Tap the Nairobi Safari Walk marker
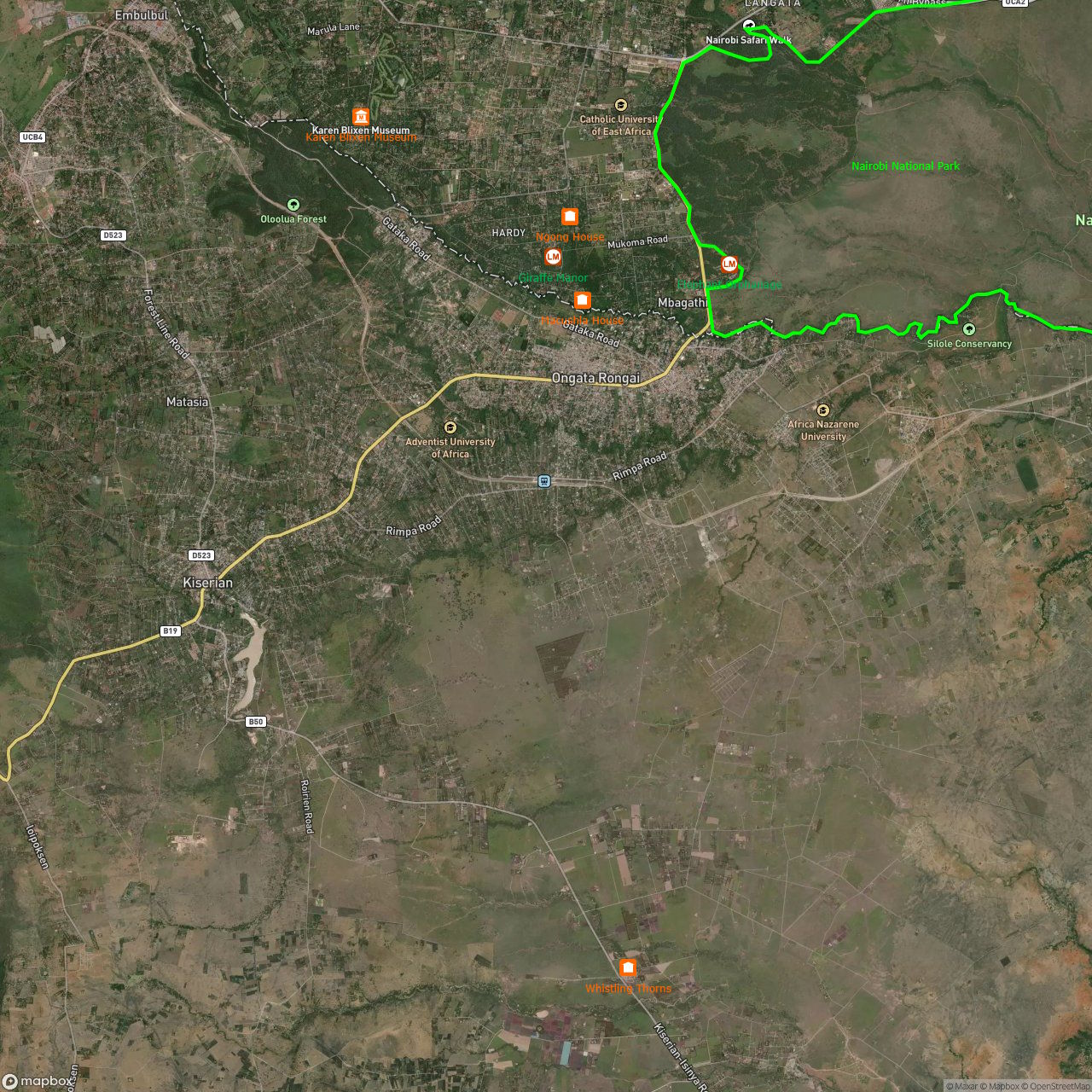1092x1092 pixels. (749, 26)
